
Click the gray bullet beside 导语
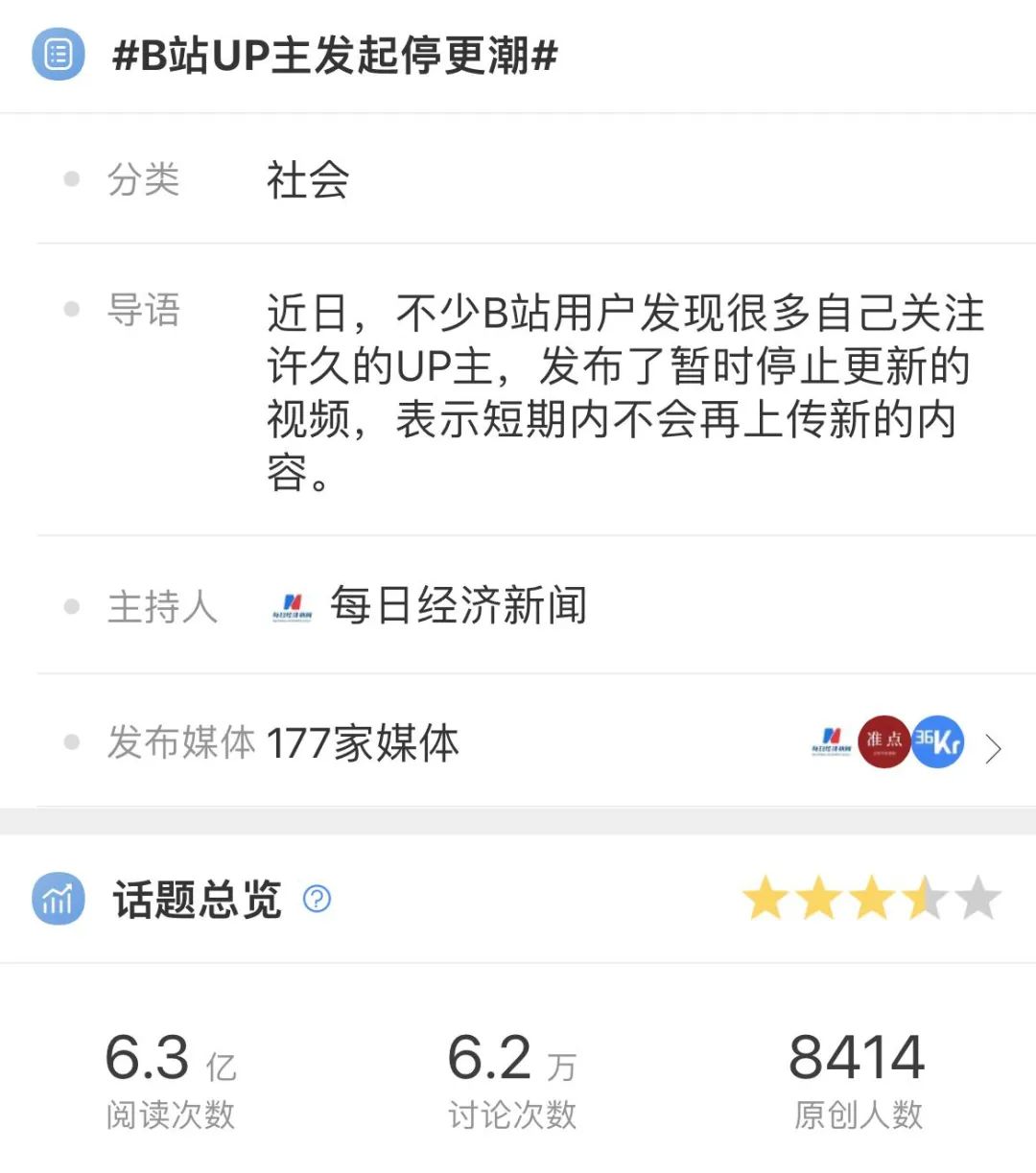pos(68,309)
